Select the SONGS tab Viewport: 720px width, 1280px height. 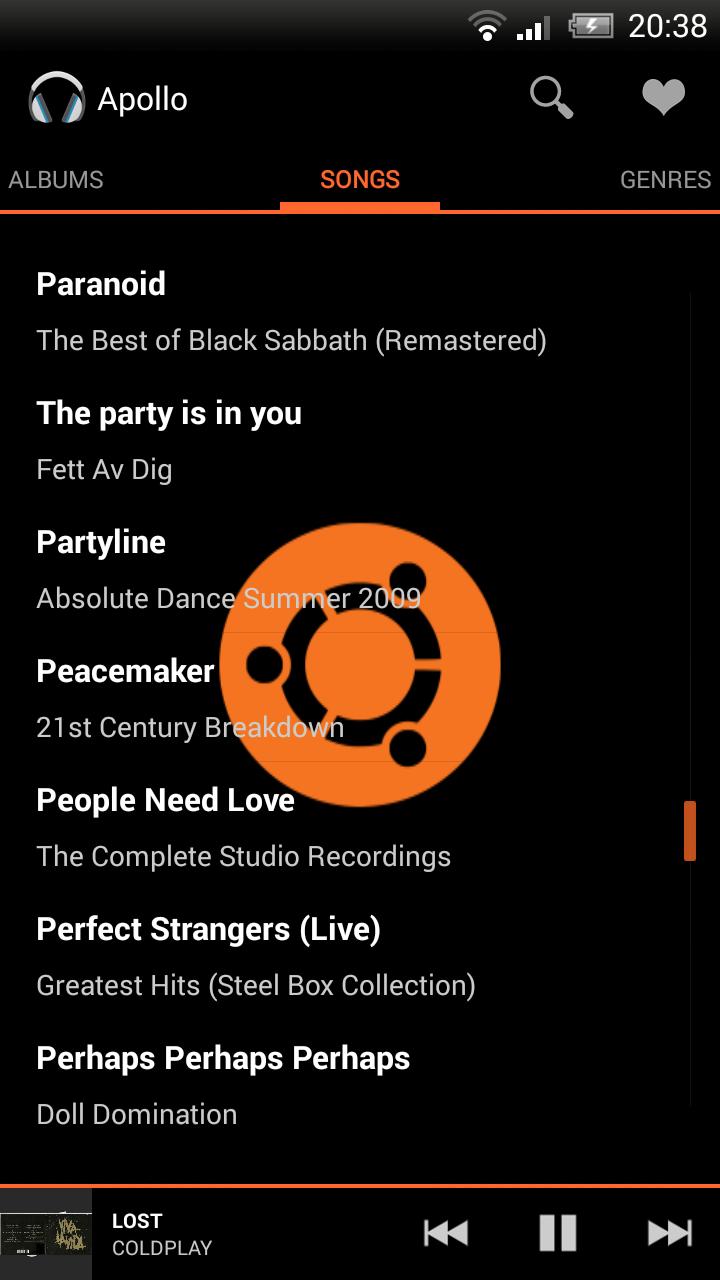tap(359, 180)
